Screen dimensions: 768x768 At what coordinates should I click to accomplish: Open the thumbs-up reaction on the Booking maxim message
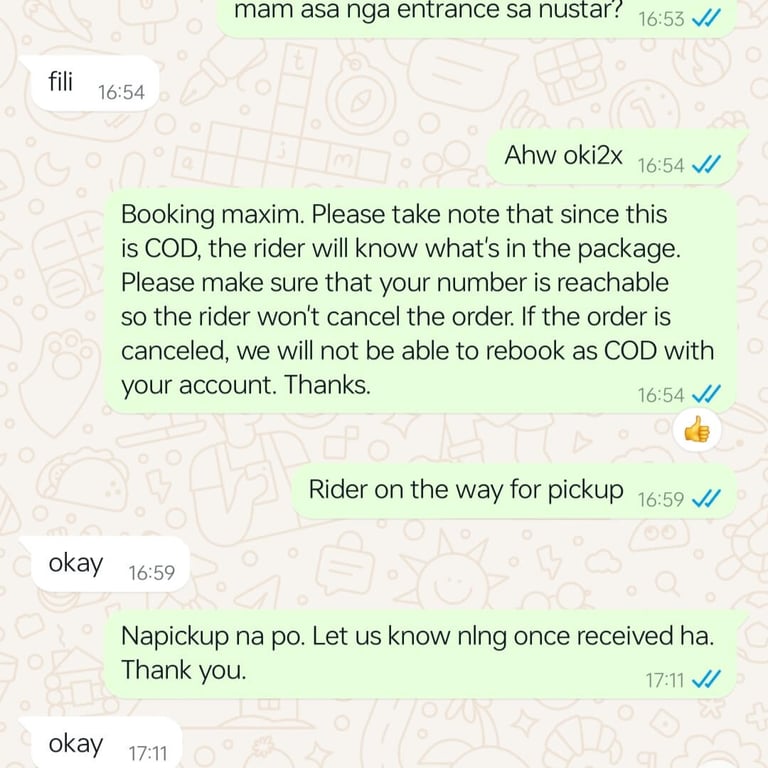[x=696, y=430]
